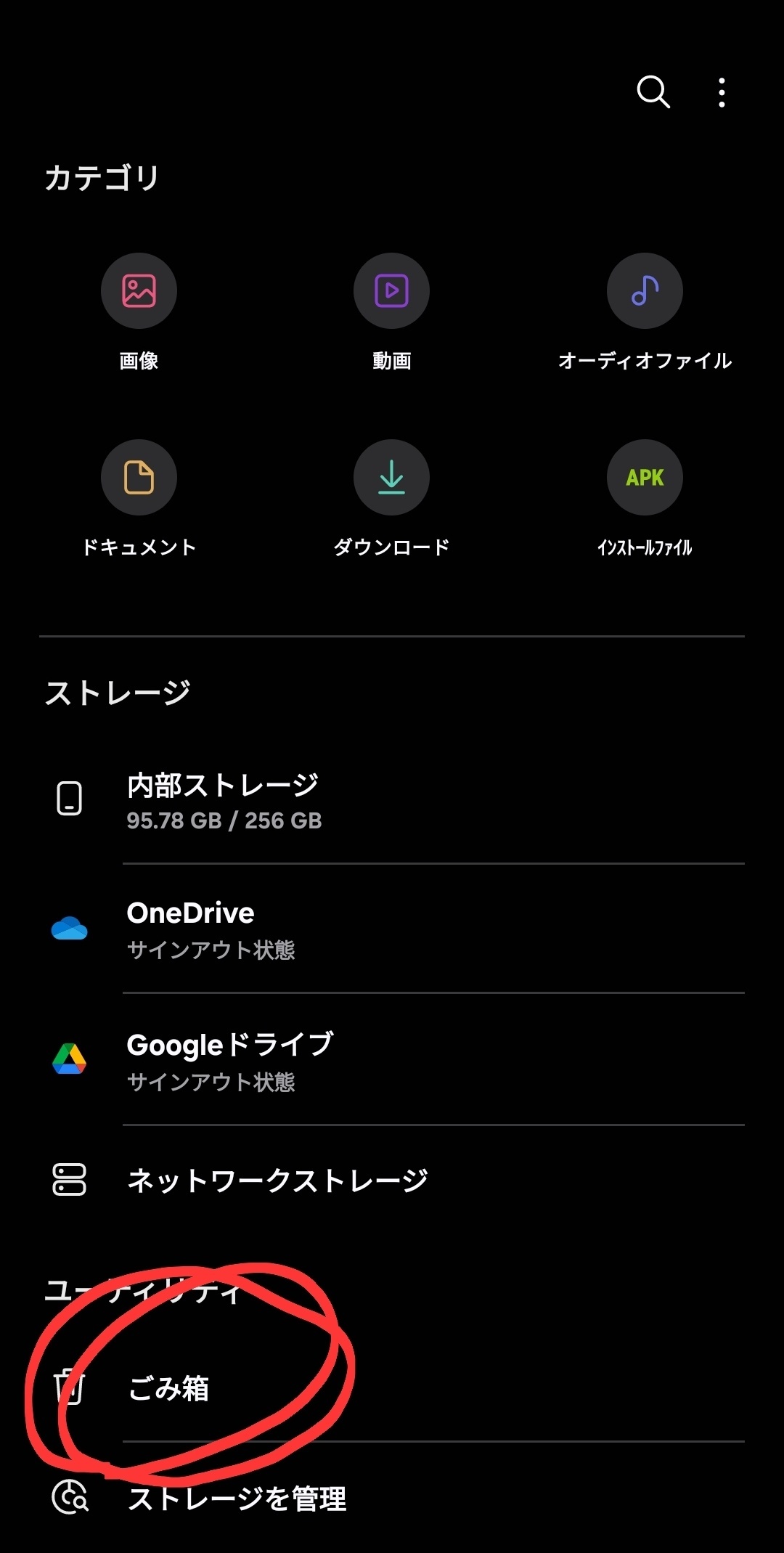Open 内部ストレージ internal storage
784x1553 pixels.
[x=392, y=800]
